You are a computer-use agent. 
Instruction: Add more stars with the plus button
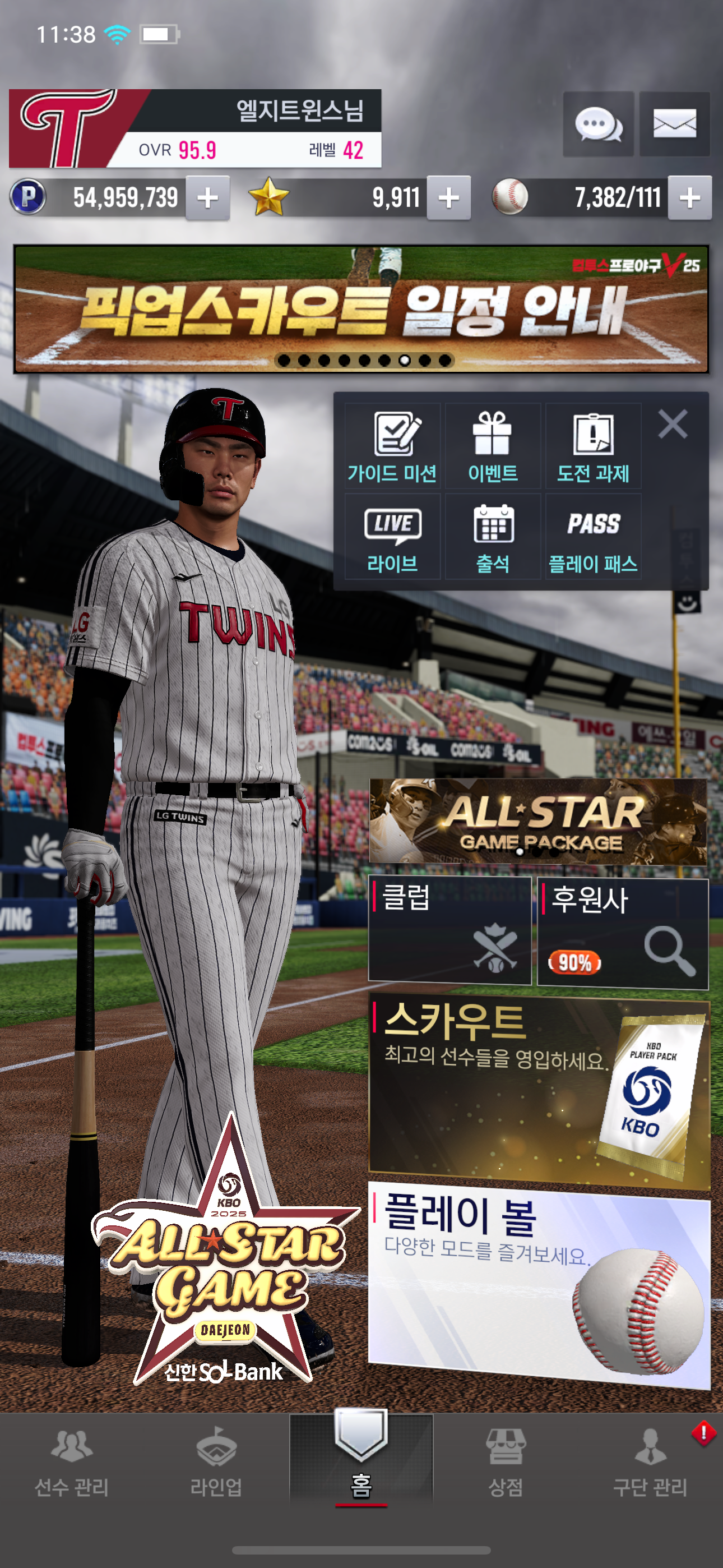coord(448,198)
